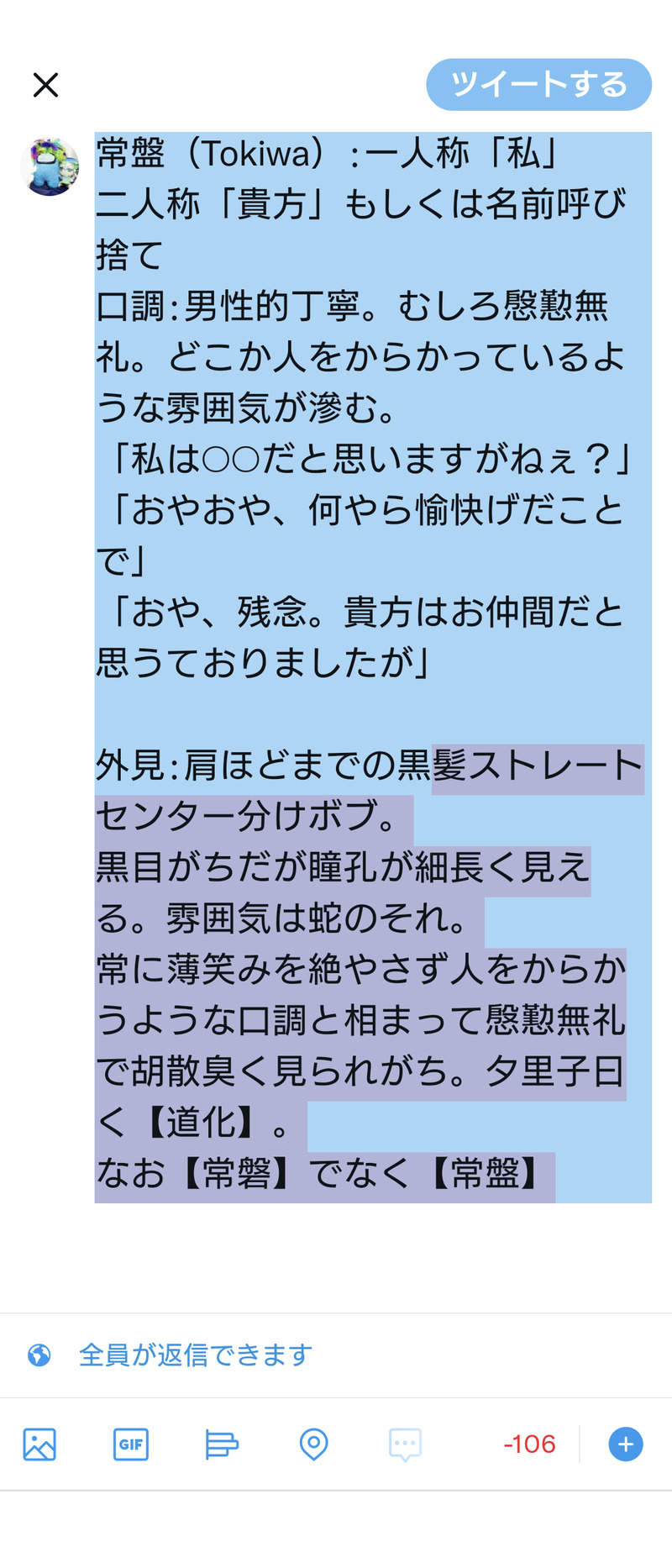Add a poll to the tweet

click(222, 1444)
